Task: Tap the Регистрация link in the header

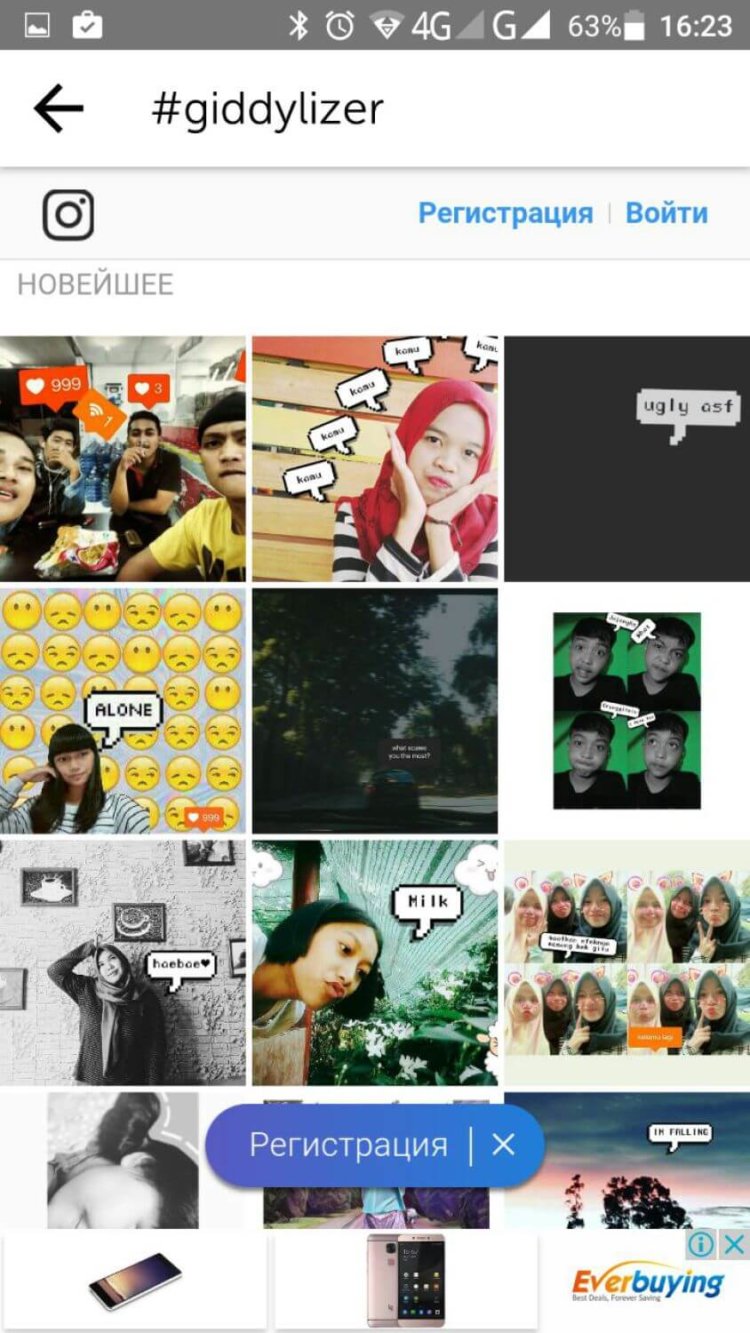Action: (x=505, y=213)
